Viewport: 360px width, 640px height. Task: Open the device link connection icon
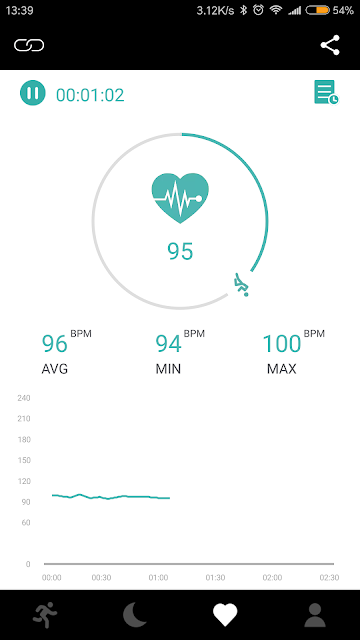tap(29, 45)
